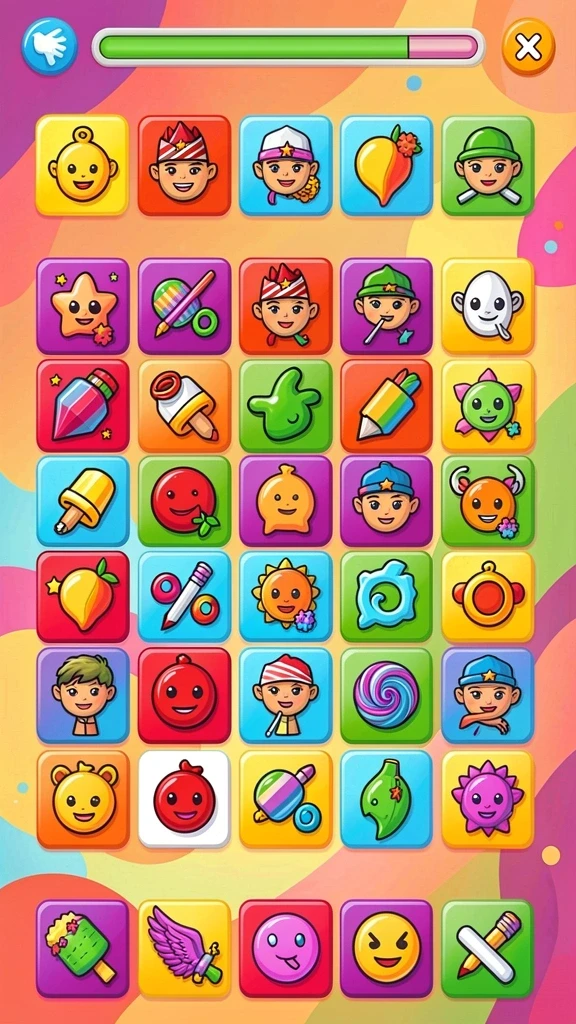Screen dimensions: 576x1024
Task: Use the green popsicle booster
Action: point(83,948)
